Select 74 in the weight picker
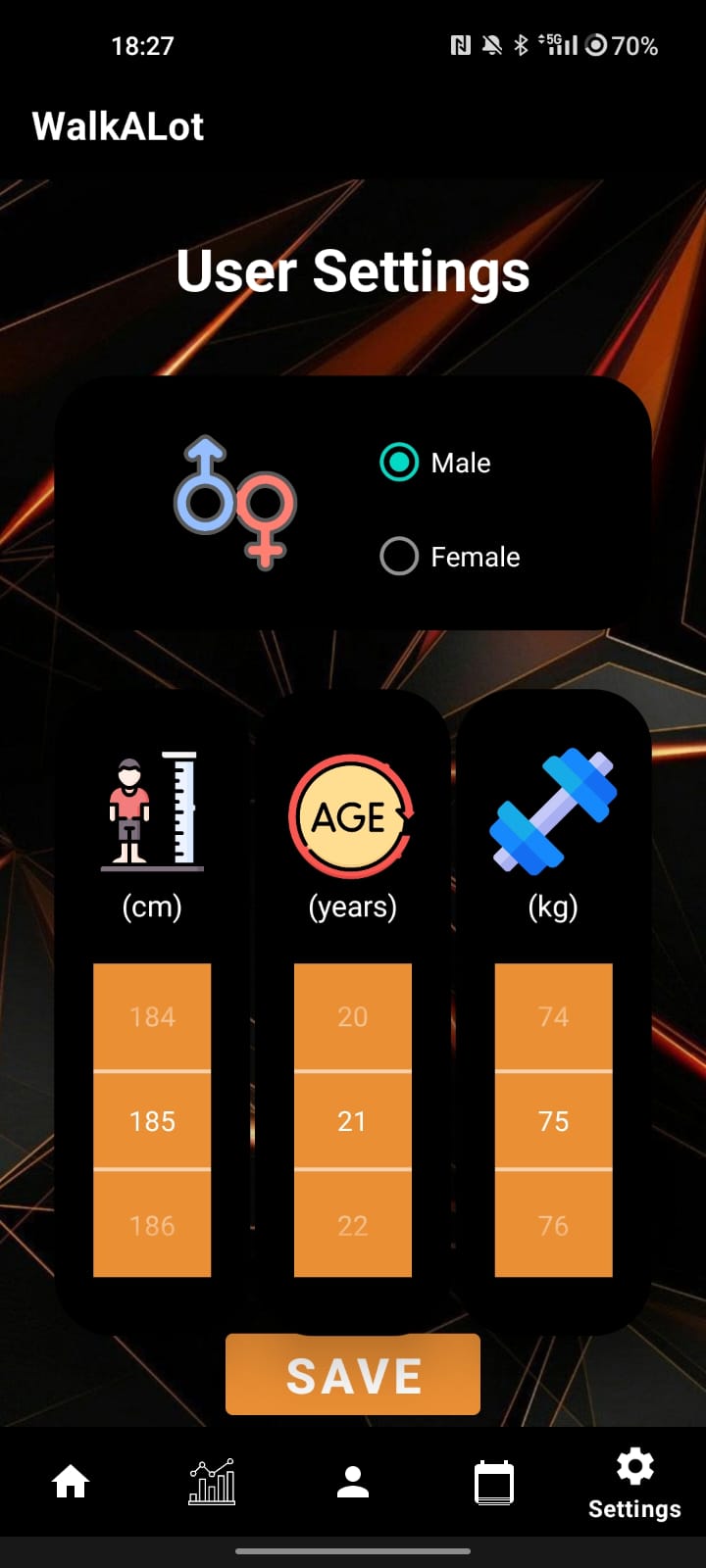Image resolution: width=706 pixels, height=1568 pixels. point(554,1016)
